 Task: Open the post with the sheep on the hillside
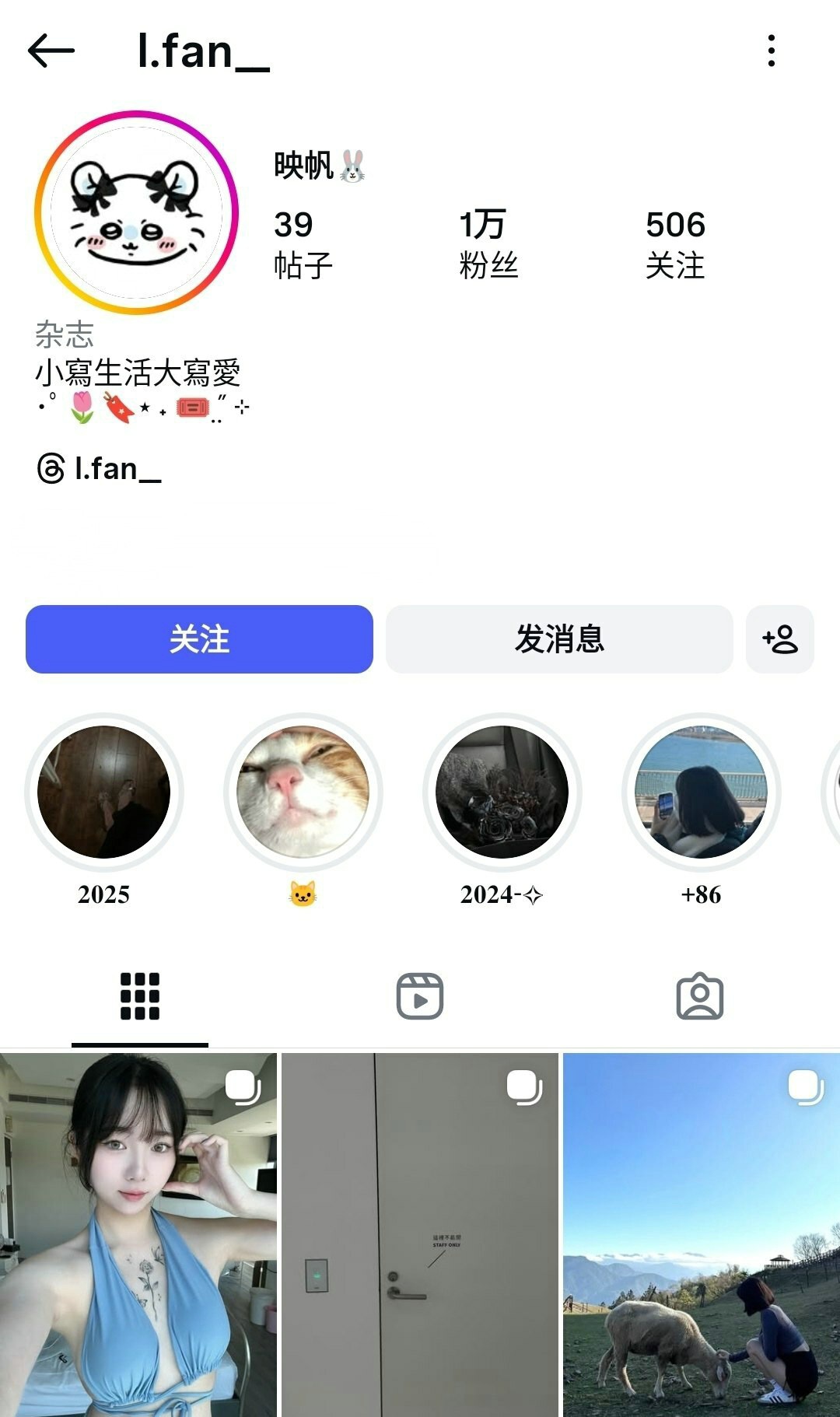(x=702, y=1235)
